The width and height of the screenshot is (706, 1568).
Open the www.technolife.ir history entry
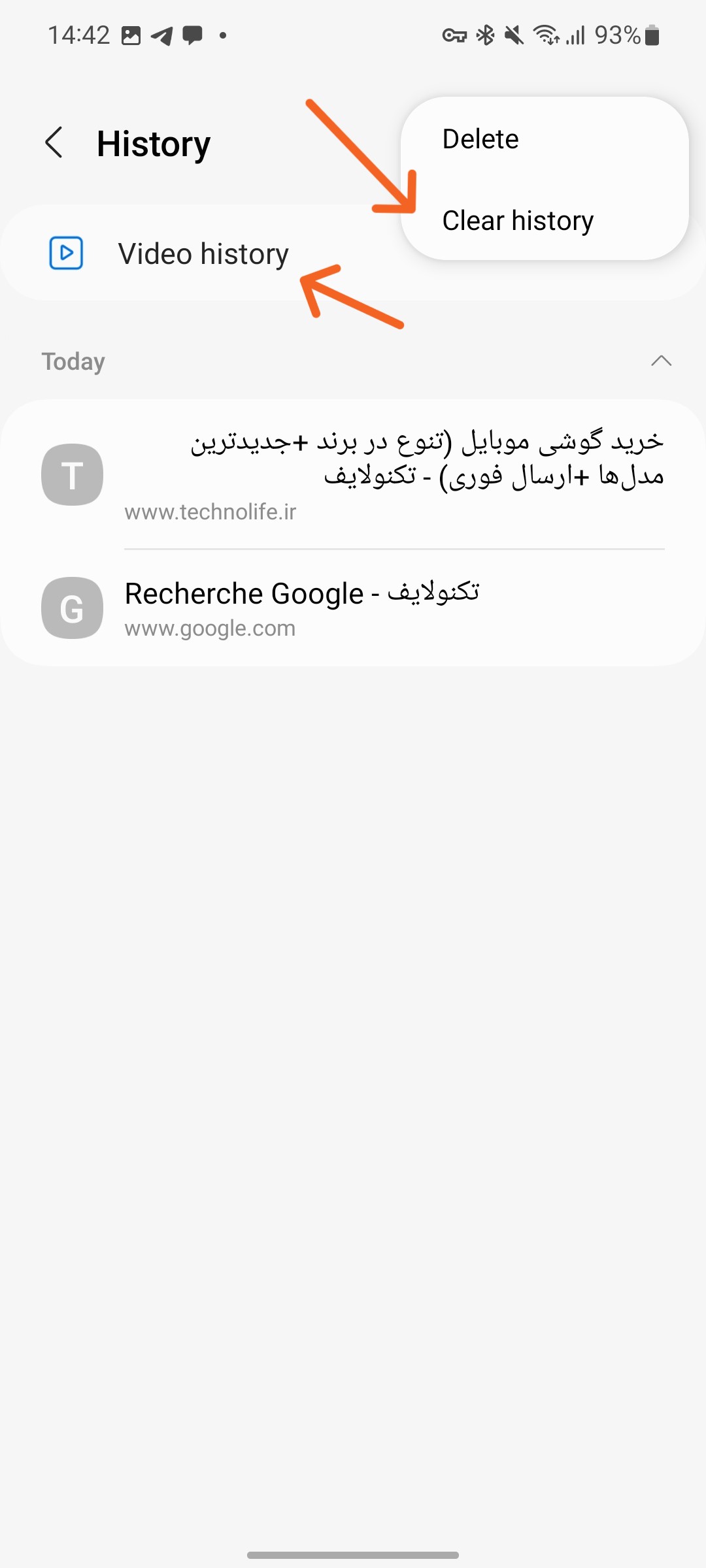pyautogui.click(x=392, y=475)
